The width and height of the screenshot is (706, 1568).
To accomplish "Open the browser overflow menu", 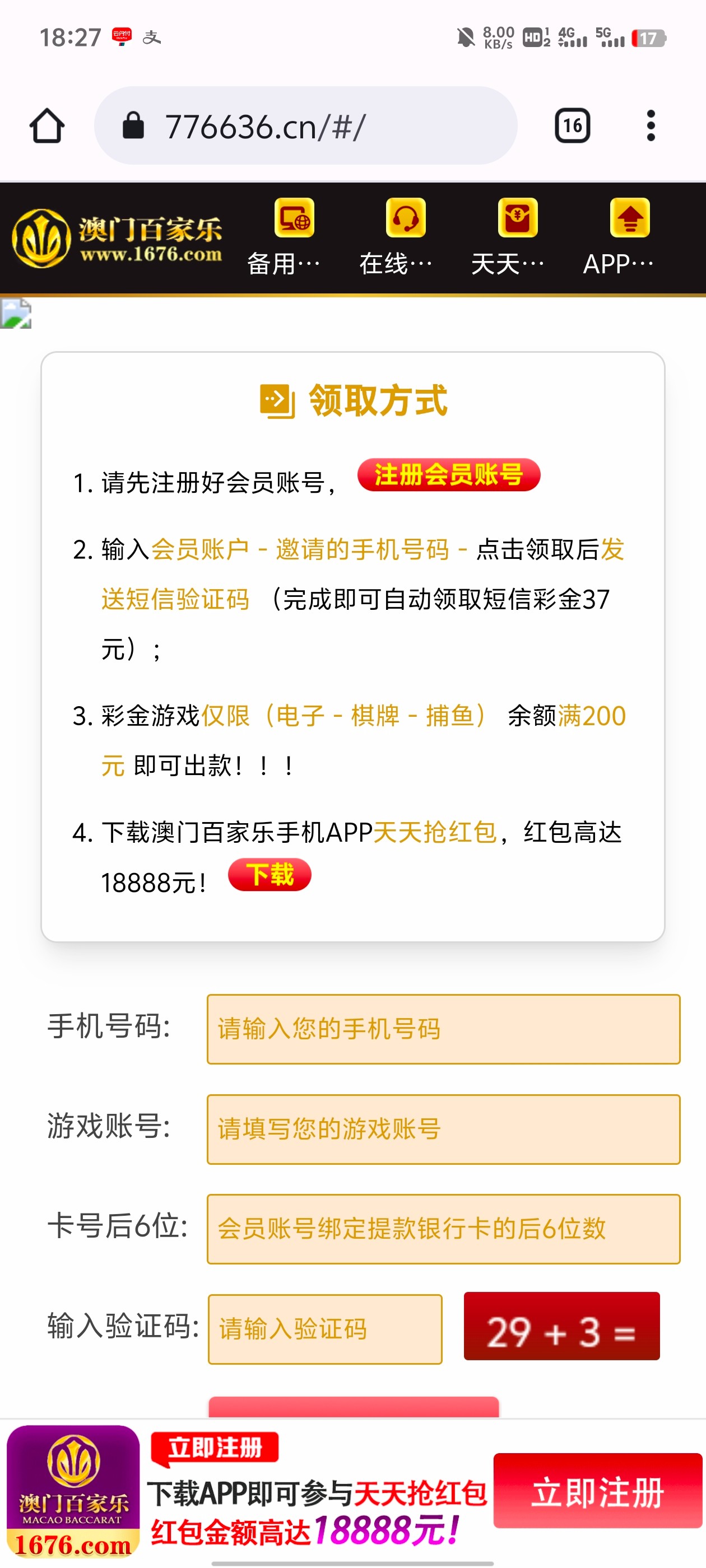I will [651, 126].
